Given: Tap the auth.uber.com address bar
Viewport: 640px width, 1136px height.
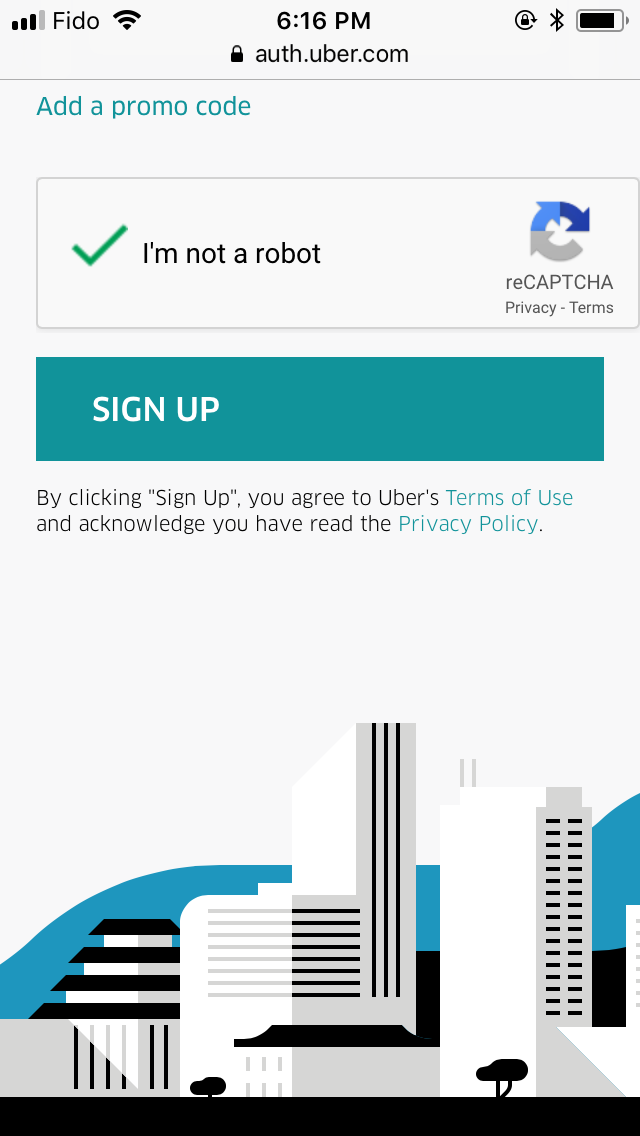Looking at the screenshot, I should (320, 54).
